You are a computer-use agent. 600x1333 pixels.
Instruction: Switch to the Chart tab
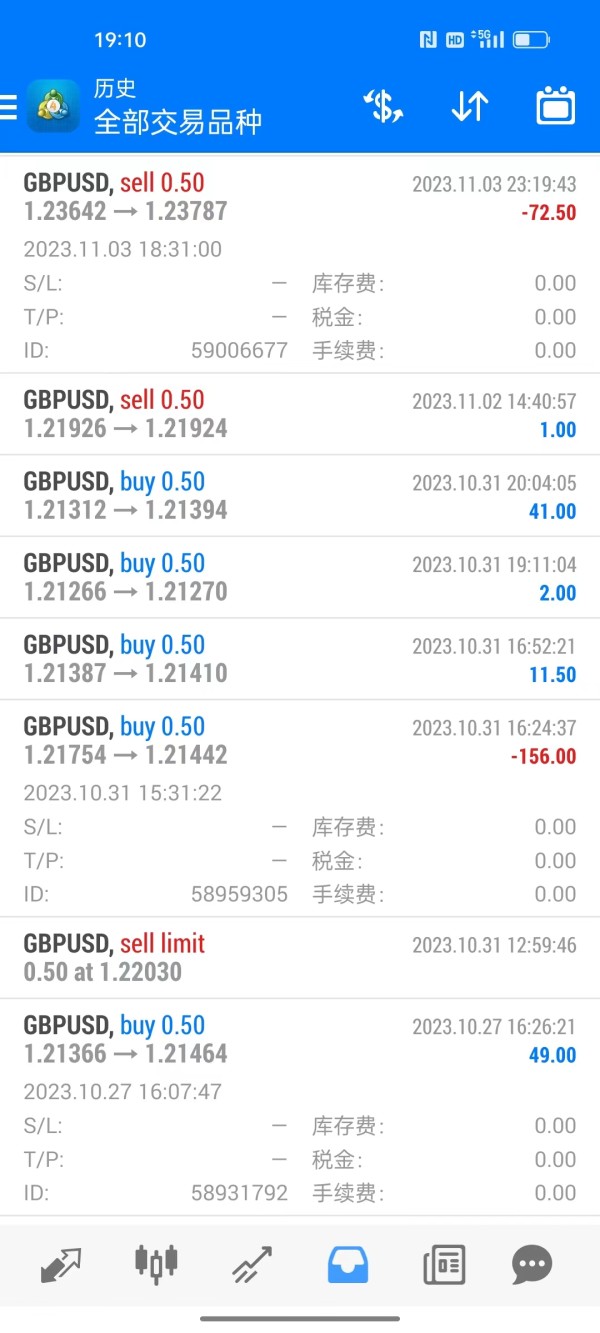click(x=156, y=1264)
